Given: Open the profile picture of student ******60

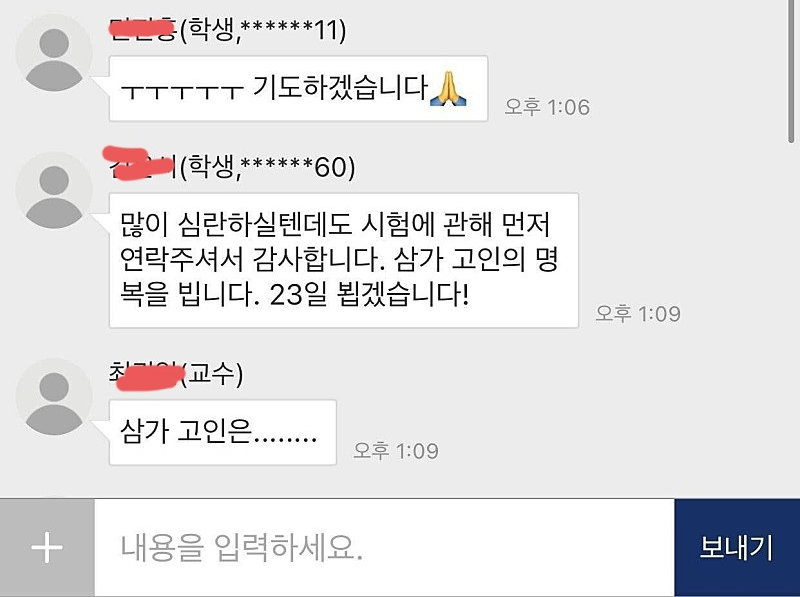Looking at the screenshot, I should [55, 190].
